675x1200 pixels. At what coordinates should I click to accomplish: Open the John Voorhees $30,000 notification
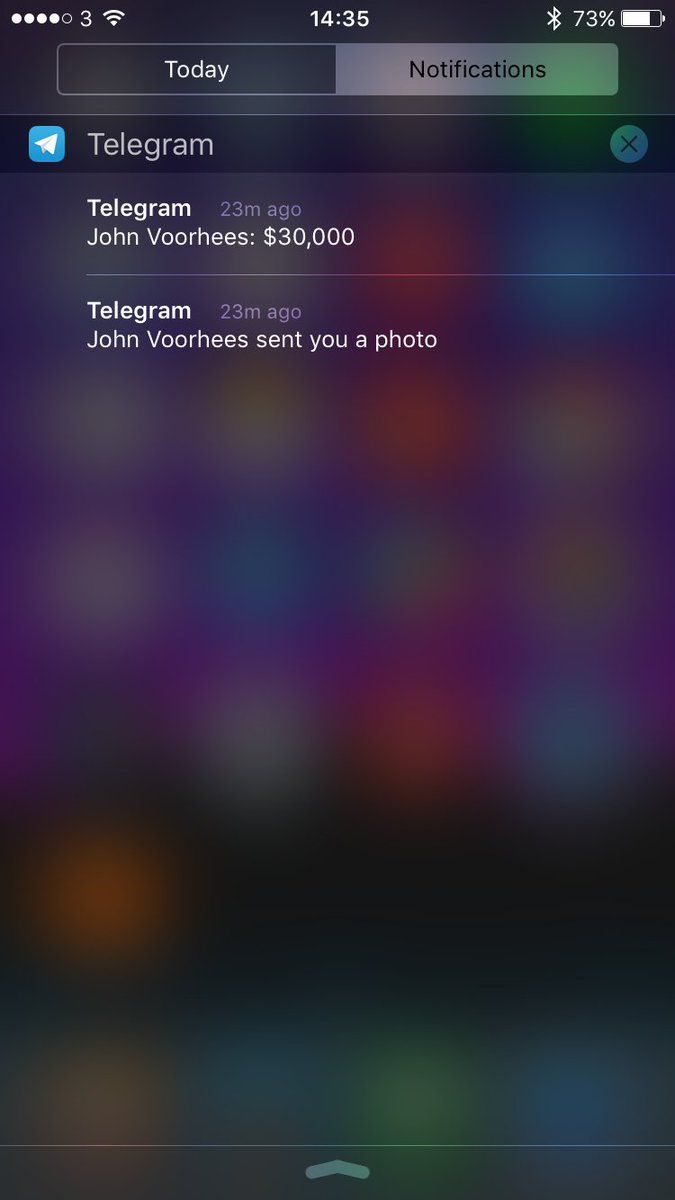[380, 223]
